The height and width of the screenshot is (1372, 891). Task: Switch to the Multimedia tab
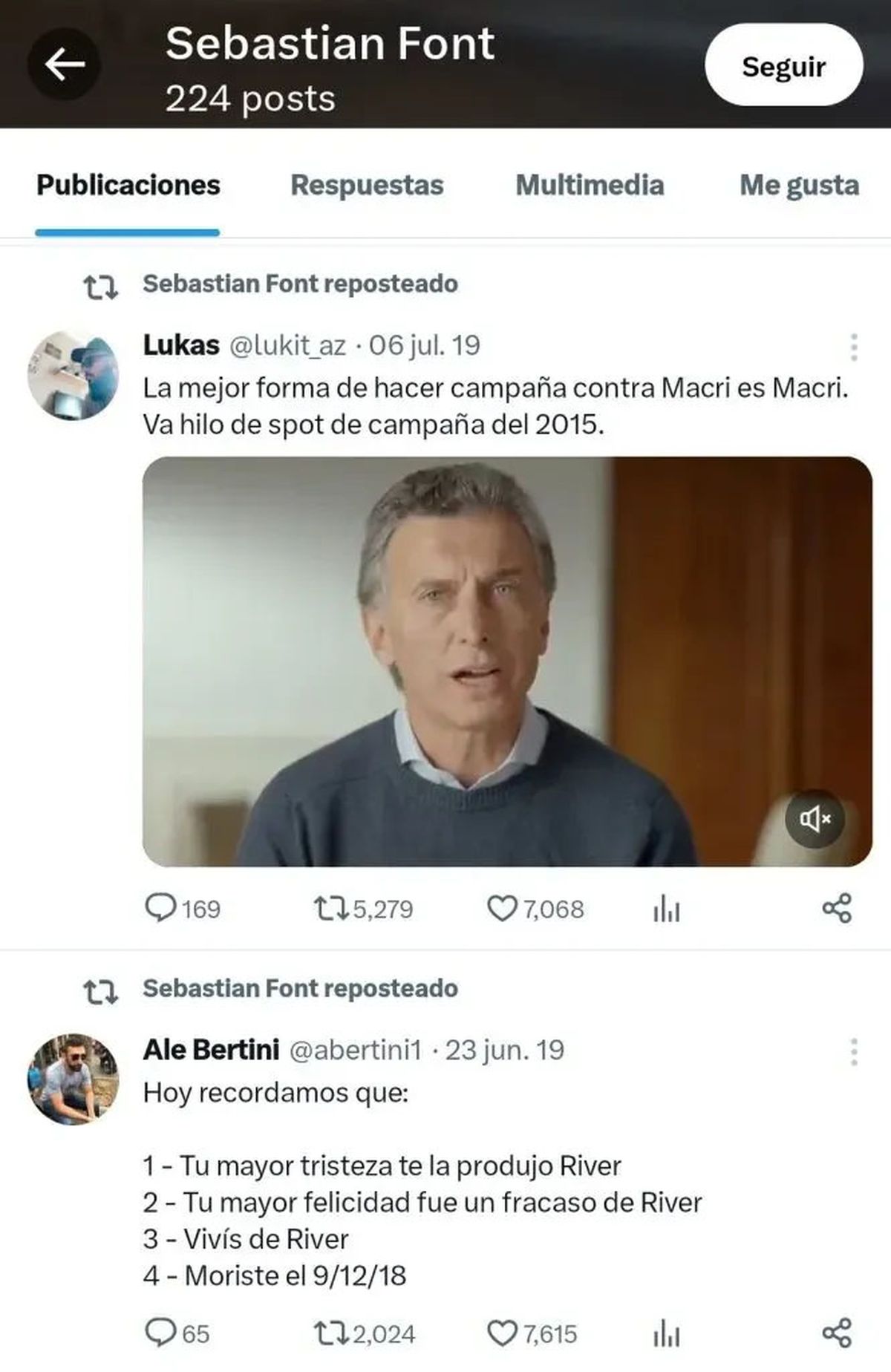coord(590,185)
